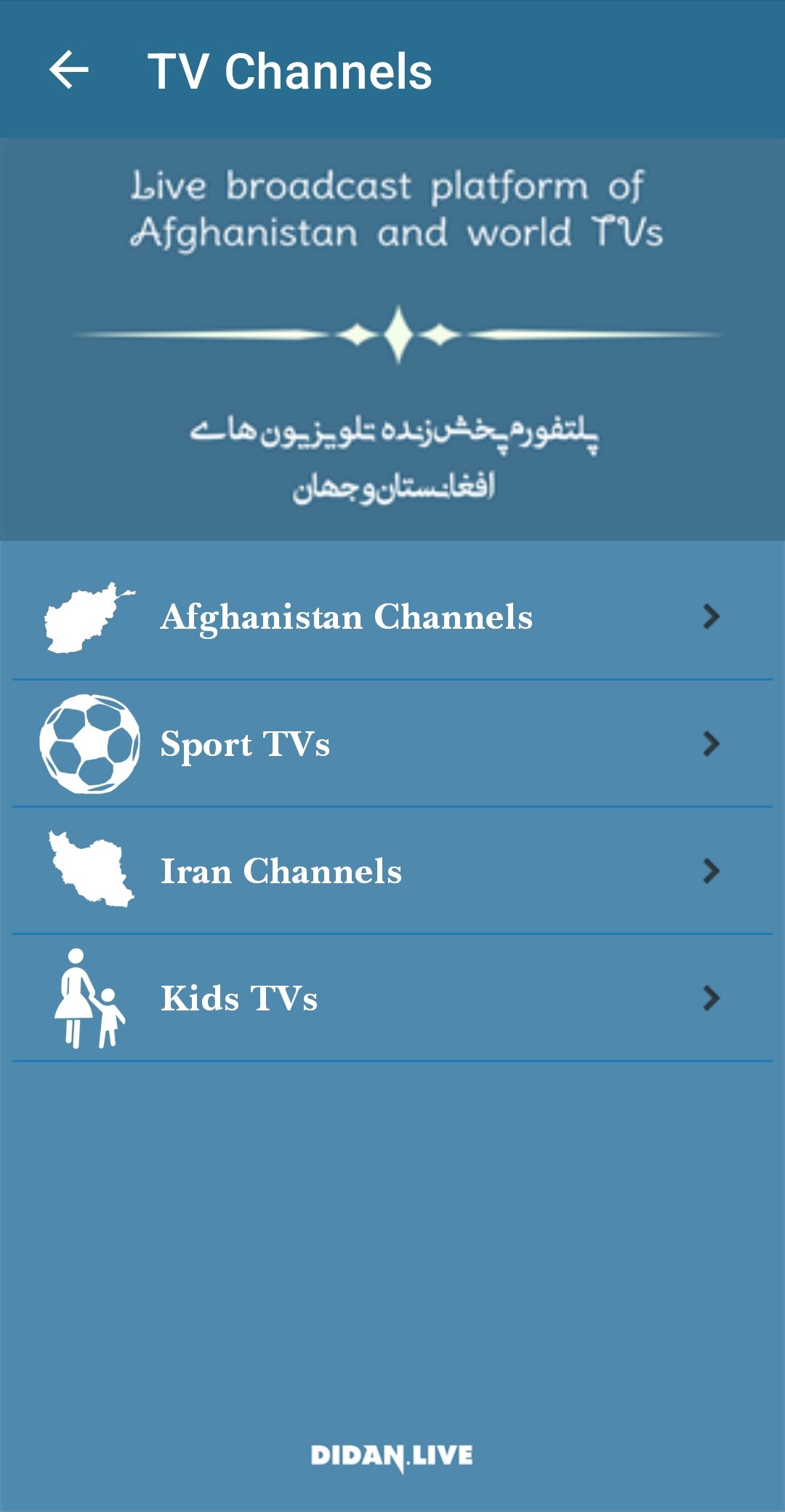Open the Kids TVs category
This screenshot has height=1512, width=785.
[392, 998]
